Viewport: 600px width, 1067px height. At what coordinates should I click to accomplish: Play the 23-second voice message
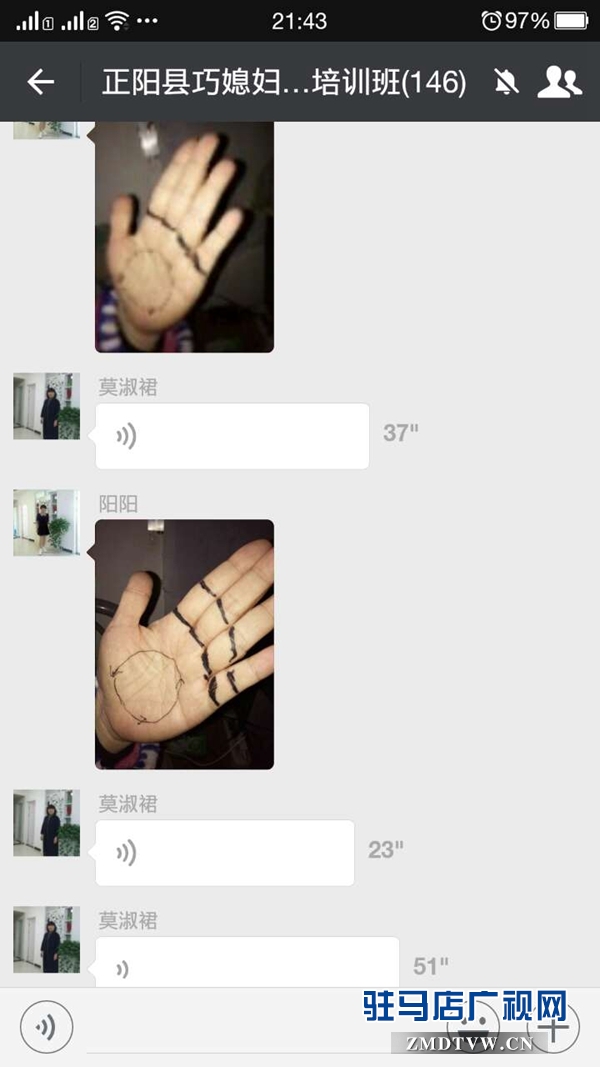pyautogui.click(x=225, y=853)
